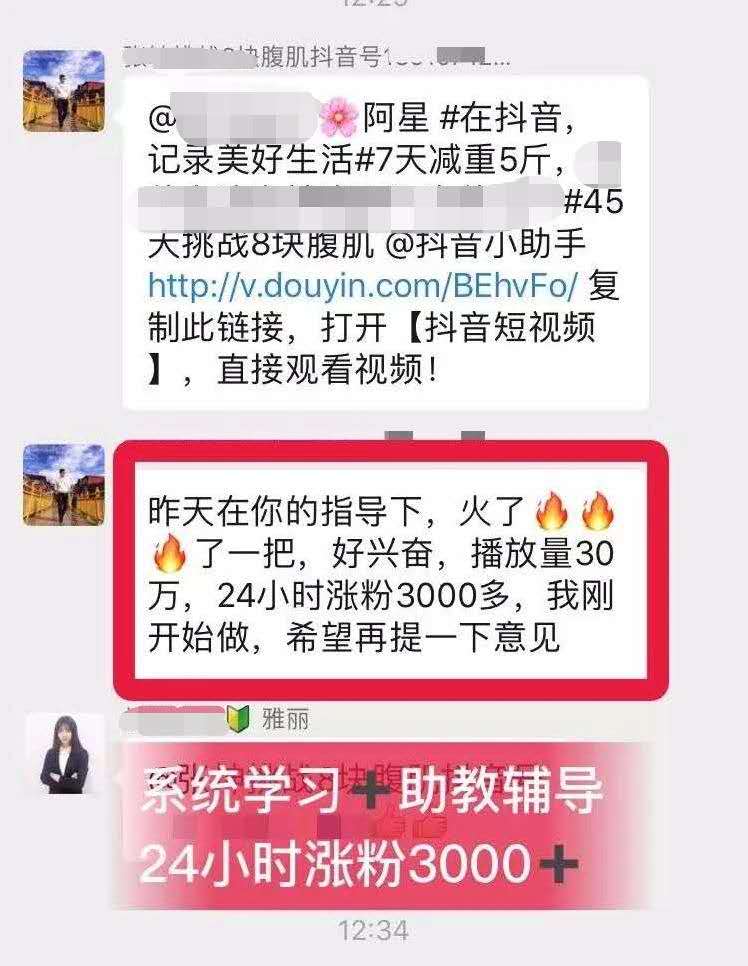Tap the avatar beside the 昨天在你的指导下 message
This screenshot has width=748, height=966.
[x=63, y=485]
